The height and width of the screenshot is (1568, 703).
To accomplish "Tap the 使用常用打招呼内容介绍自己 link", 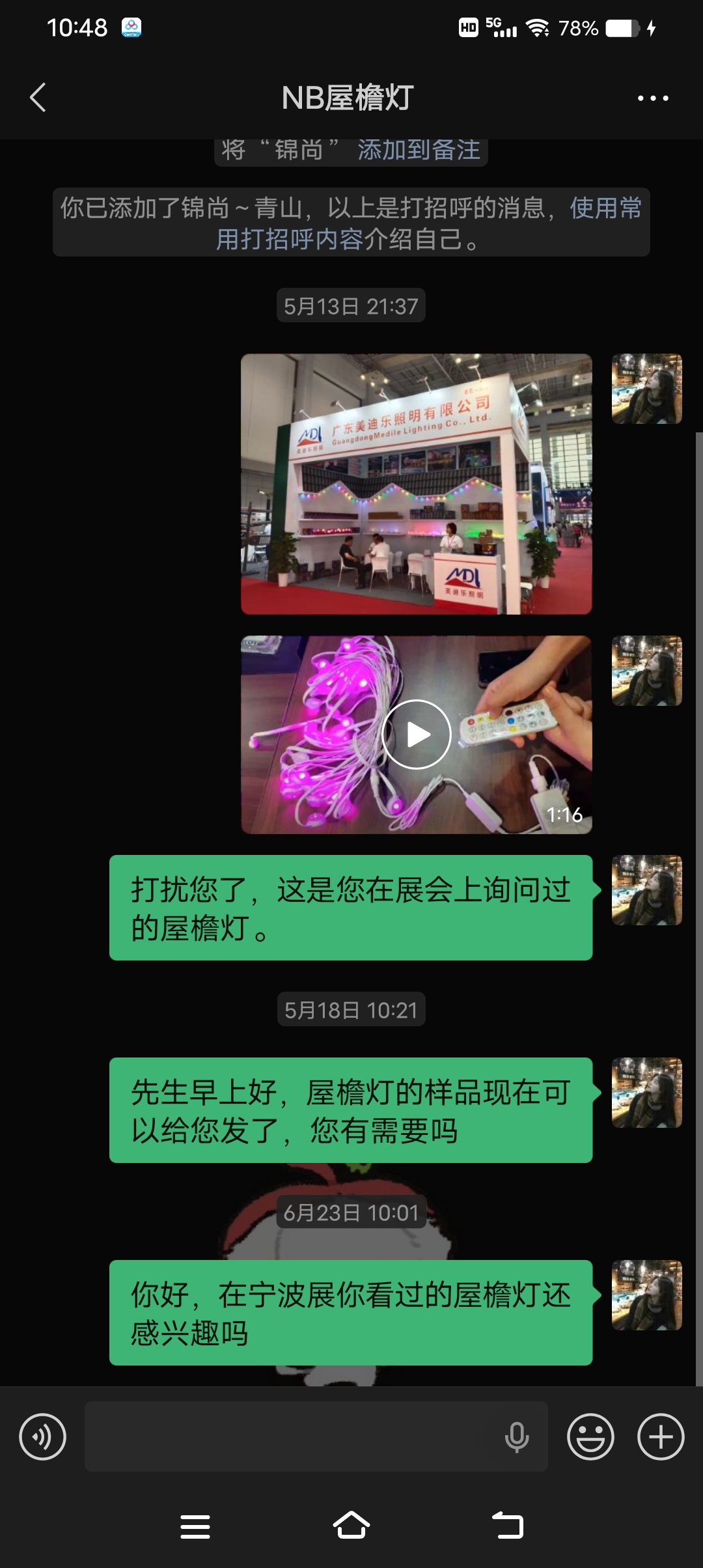I will [428, 223].
